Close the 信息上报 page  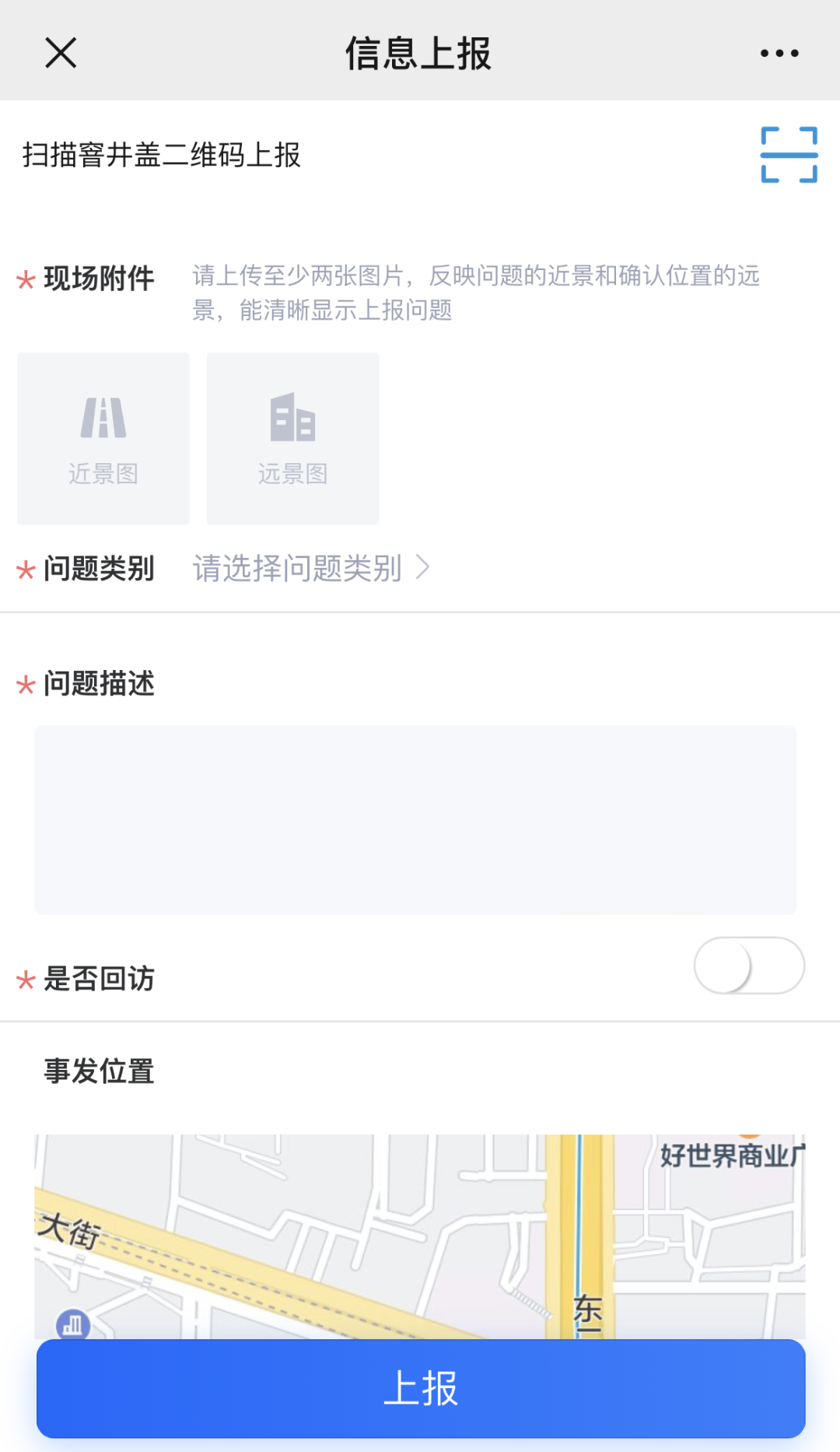click(61, 53)
